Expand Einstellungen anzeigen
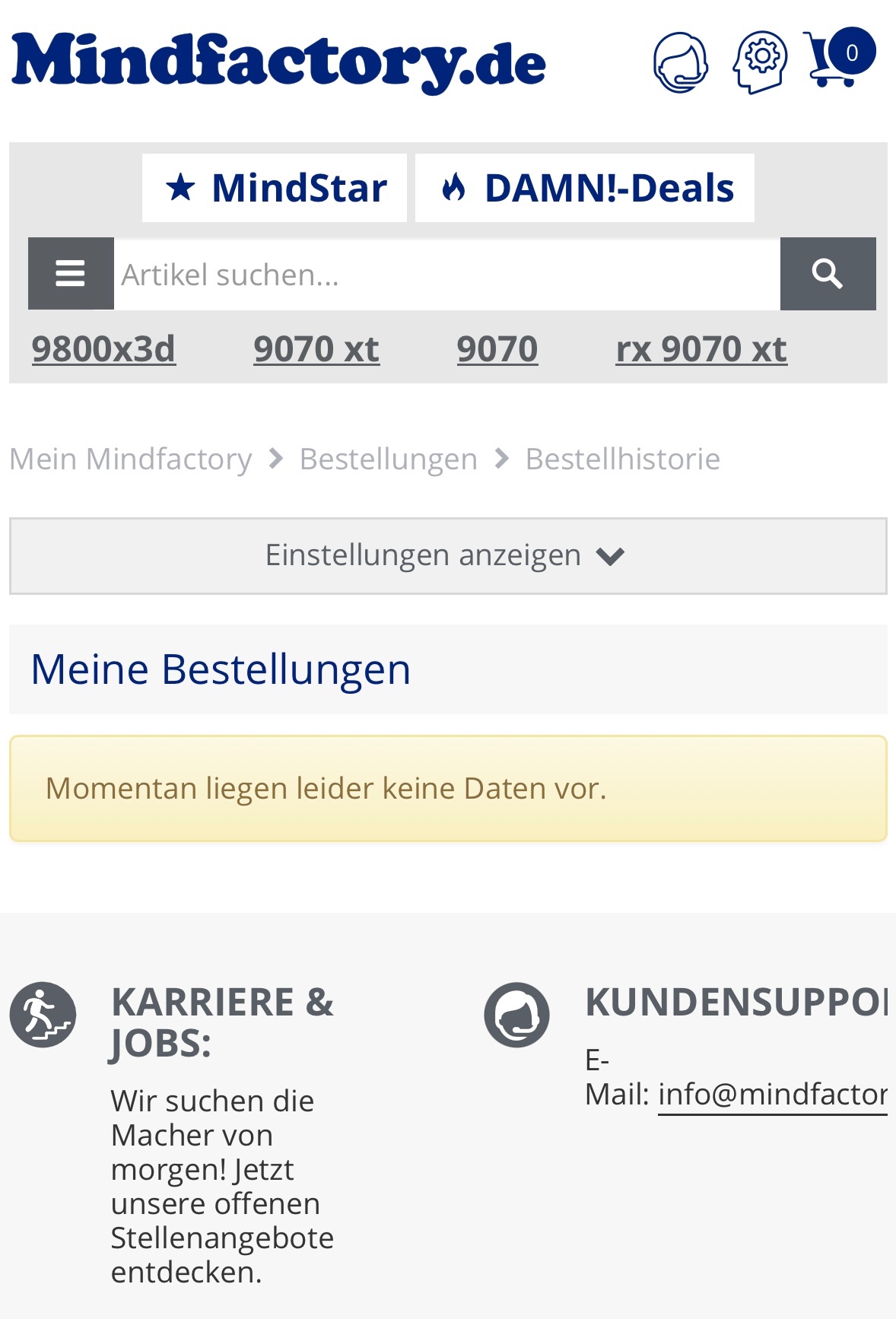The image size is (896, 1319). coord(447,556)
